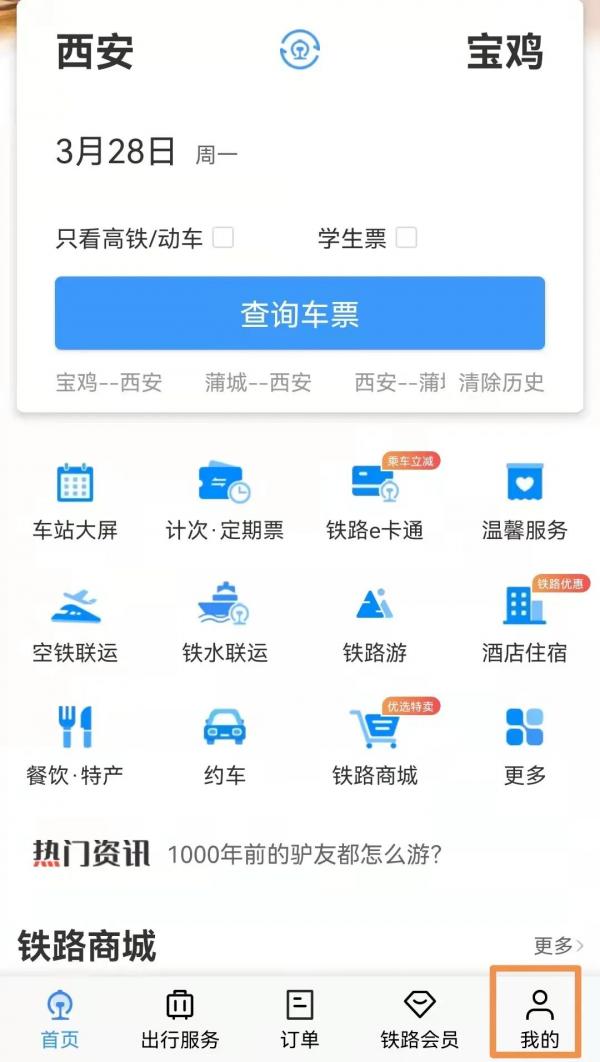Enable the 学生票 checkbox

click(406, 238)
